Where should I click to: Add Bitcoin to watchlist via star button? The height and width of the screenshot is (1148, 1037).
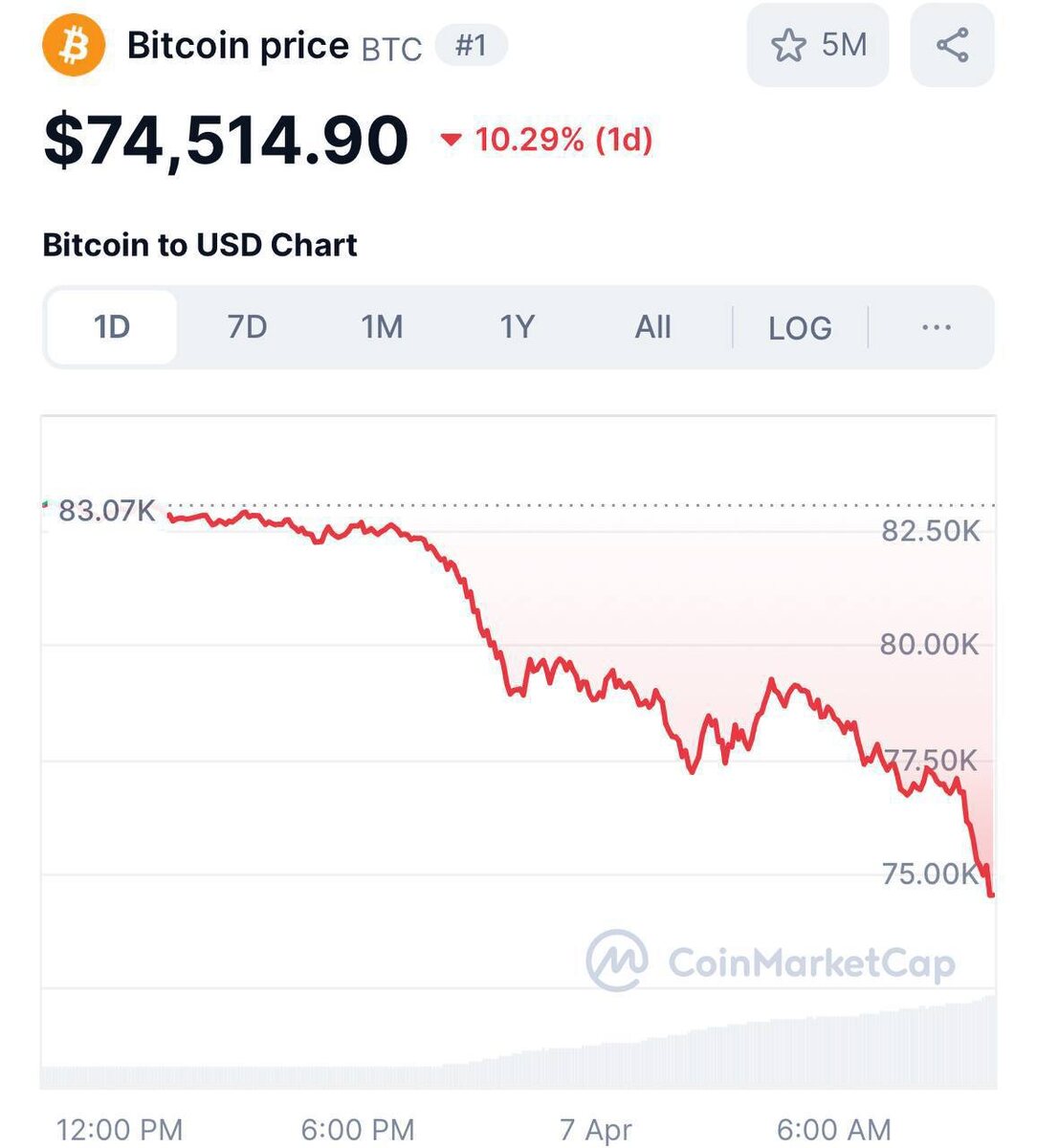point(818,45)
